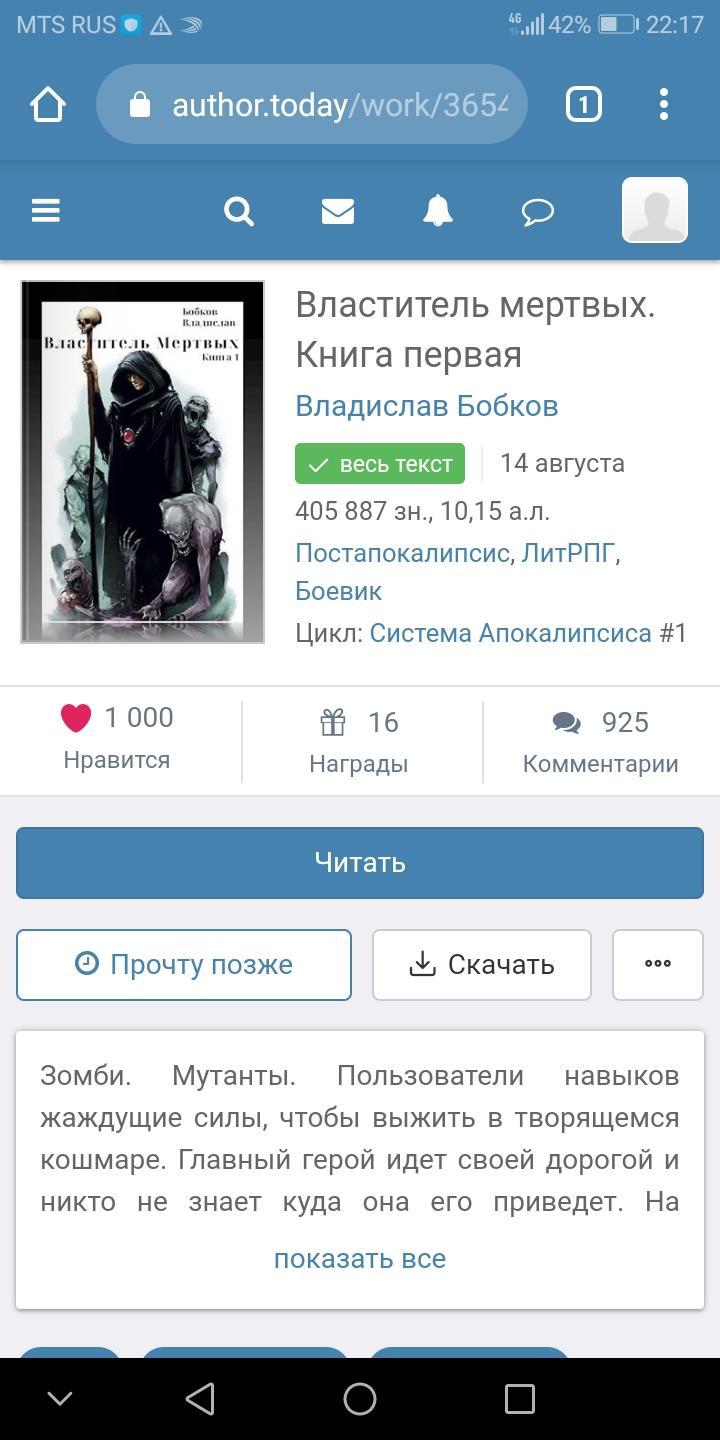Image resolution: width=720 pixels, height=1440 pixels.
Task: Tap Скачать to download the book
Action: click(482, 965)
